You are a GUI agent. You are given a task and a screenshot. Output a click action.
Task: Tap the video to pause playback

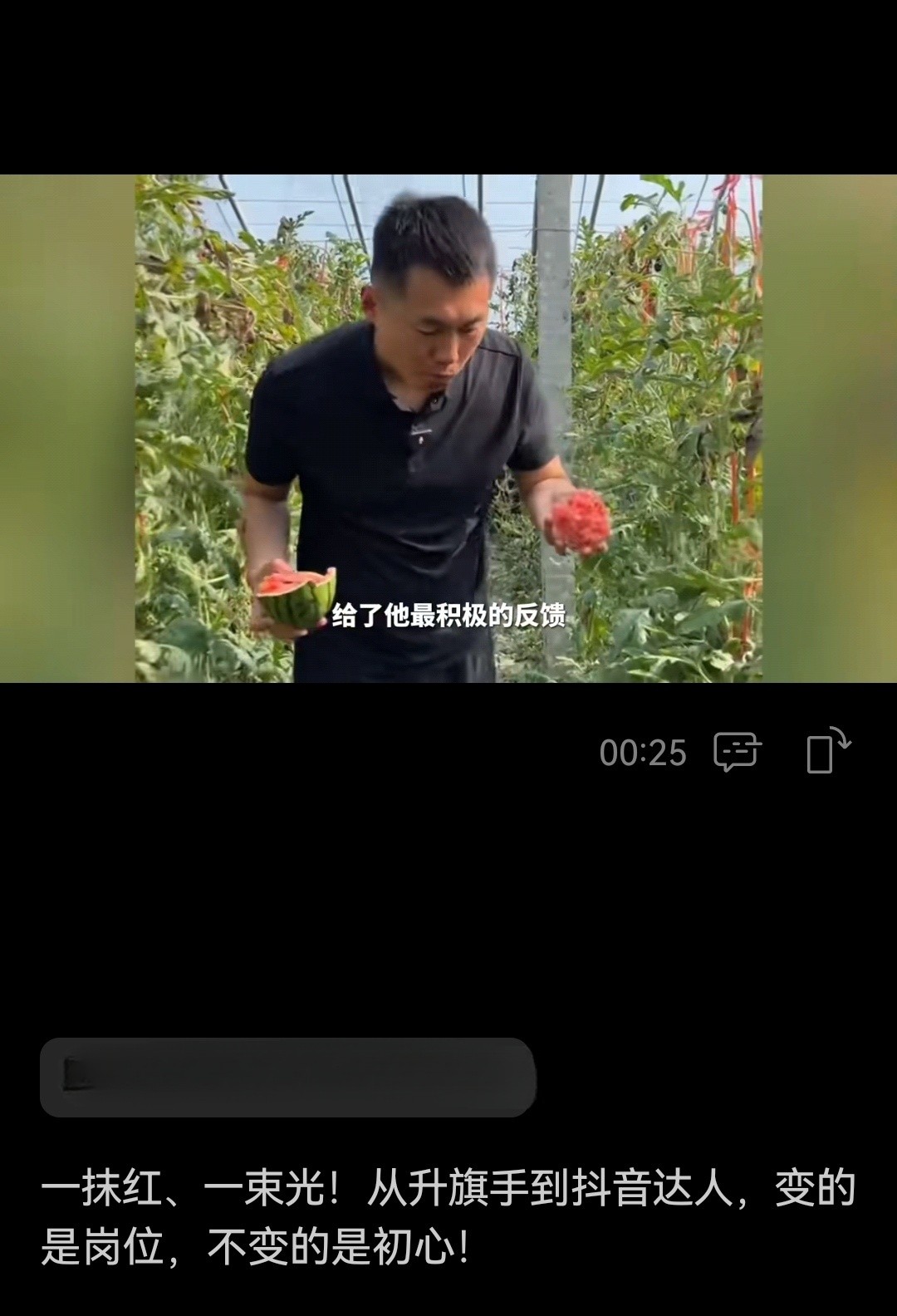click(x=448, y=429)
